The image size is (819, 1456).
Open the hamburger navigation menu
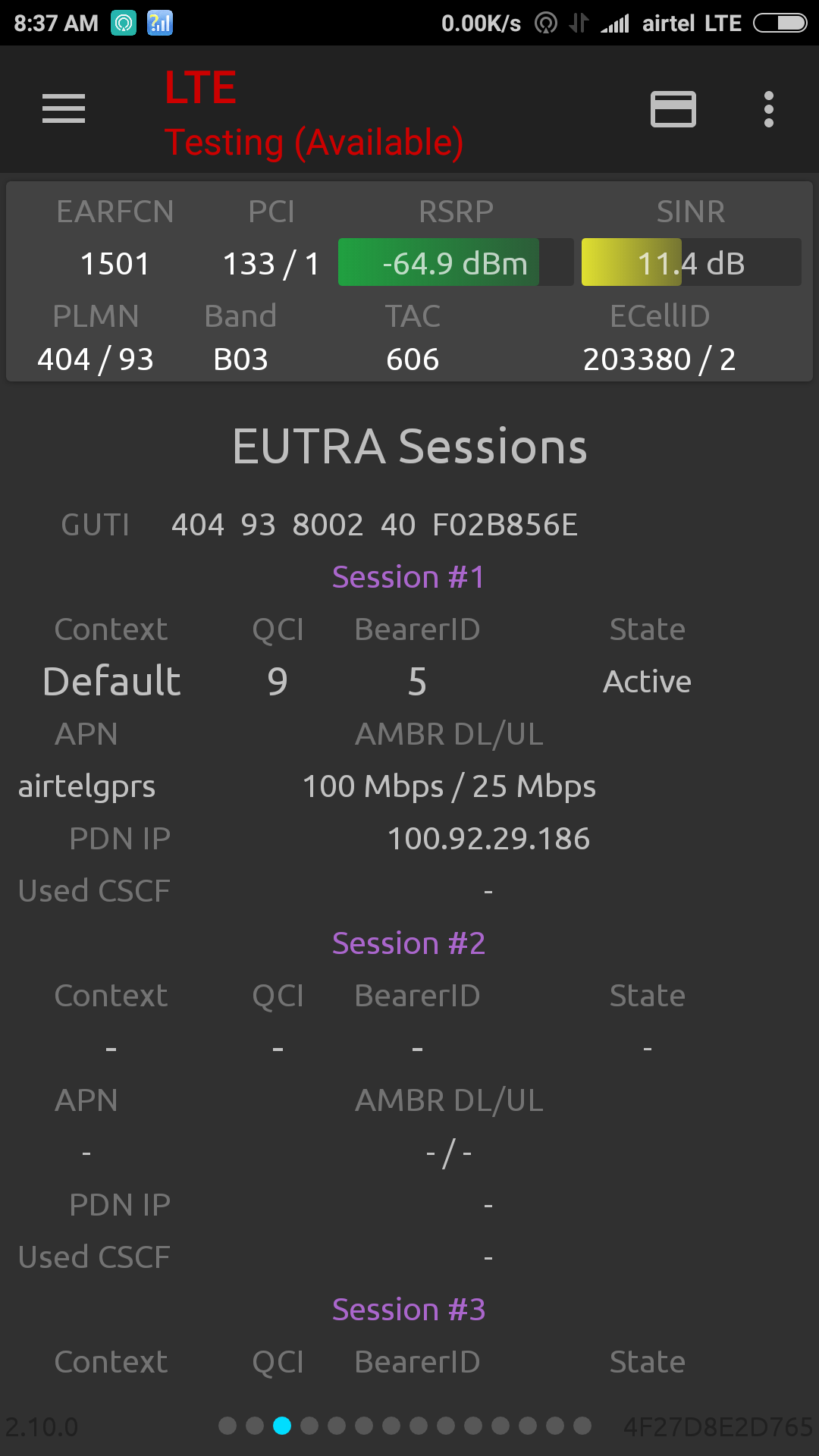click(64, 109)
